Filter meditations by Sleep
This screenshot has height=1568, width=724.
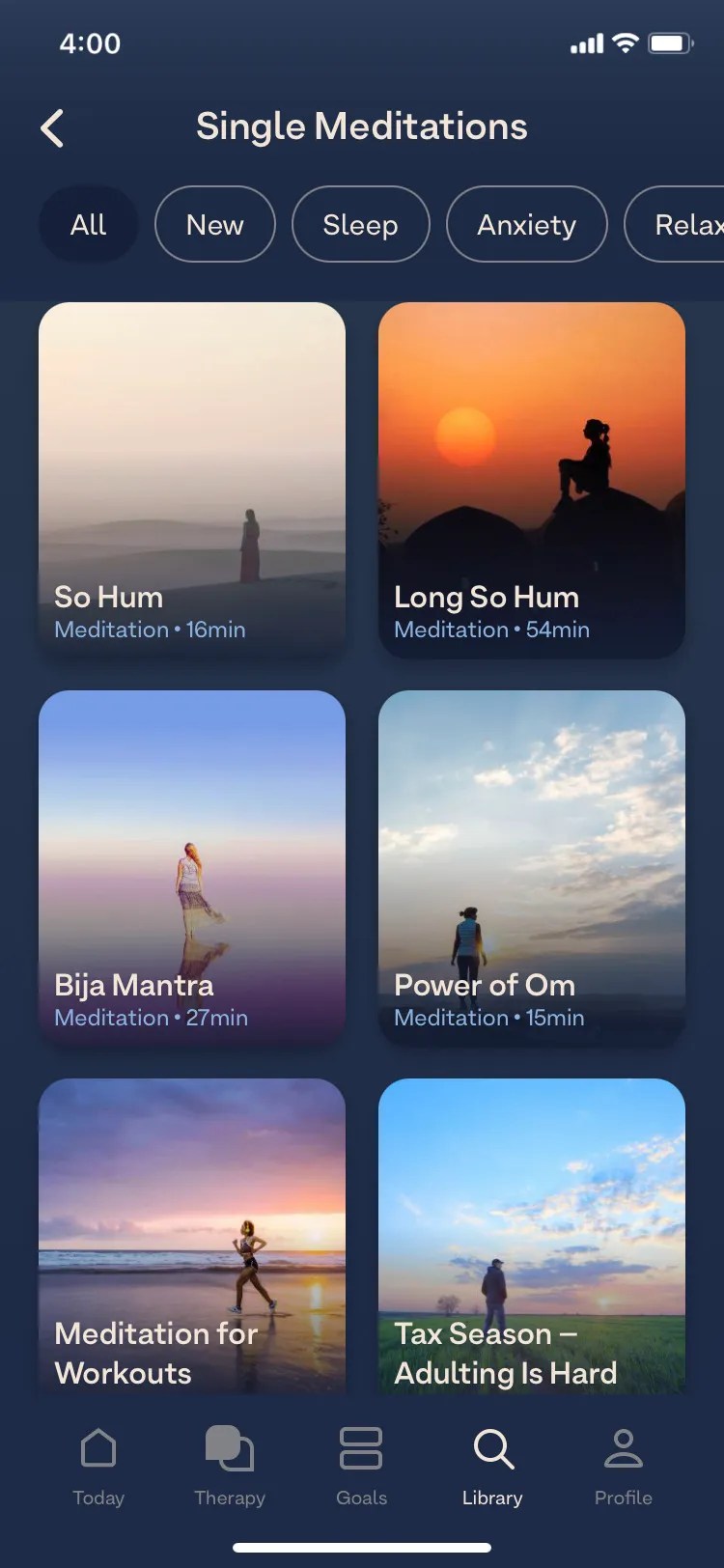point(360,224)
